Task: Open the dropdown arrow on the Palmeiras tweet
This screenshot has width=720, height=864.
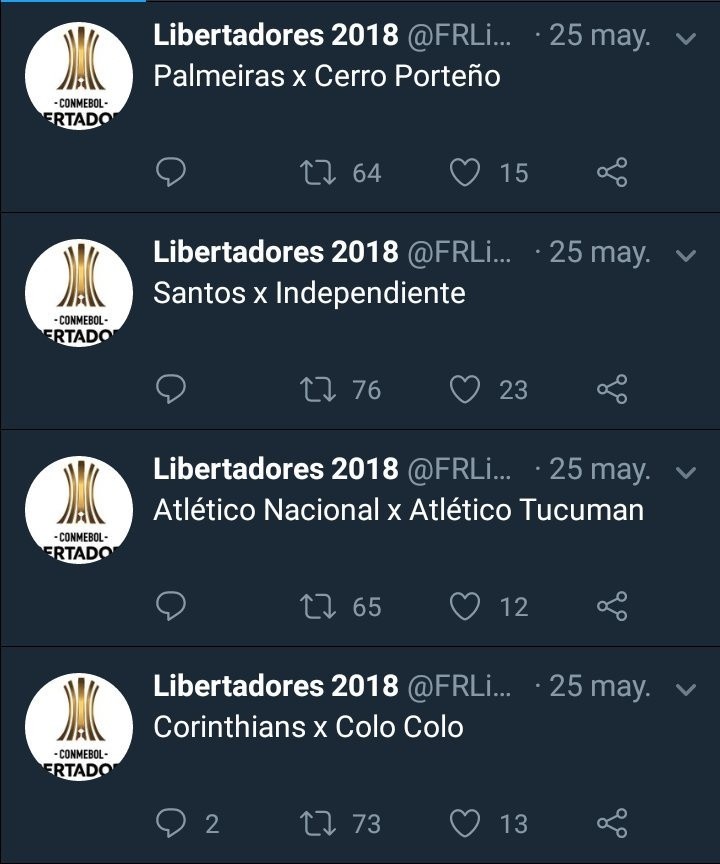Action: tap(686, 38)
